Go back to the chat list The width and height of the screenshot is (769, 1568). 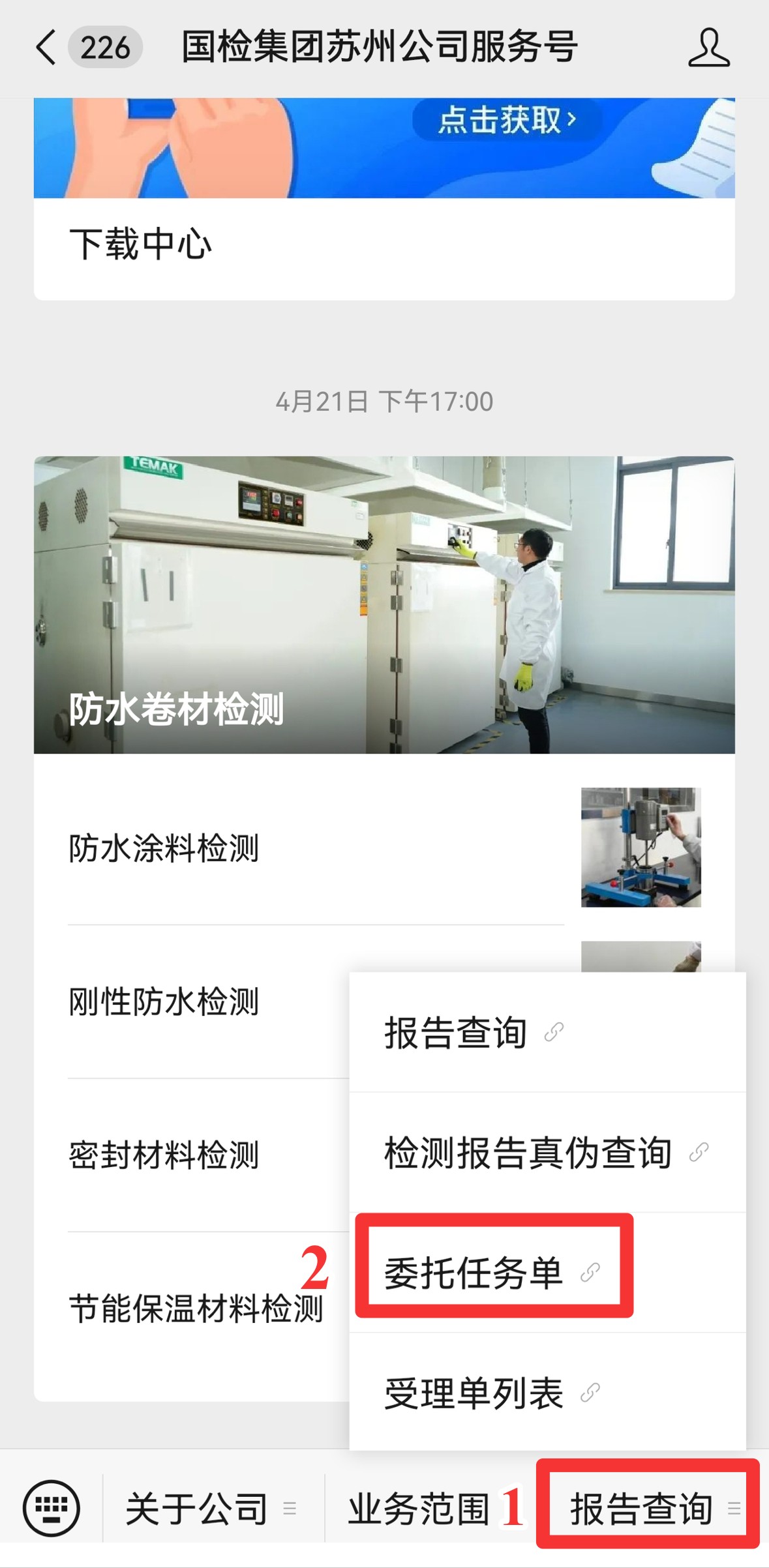tap(46, 48)
